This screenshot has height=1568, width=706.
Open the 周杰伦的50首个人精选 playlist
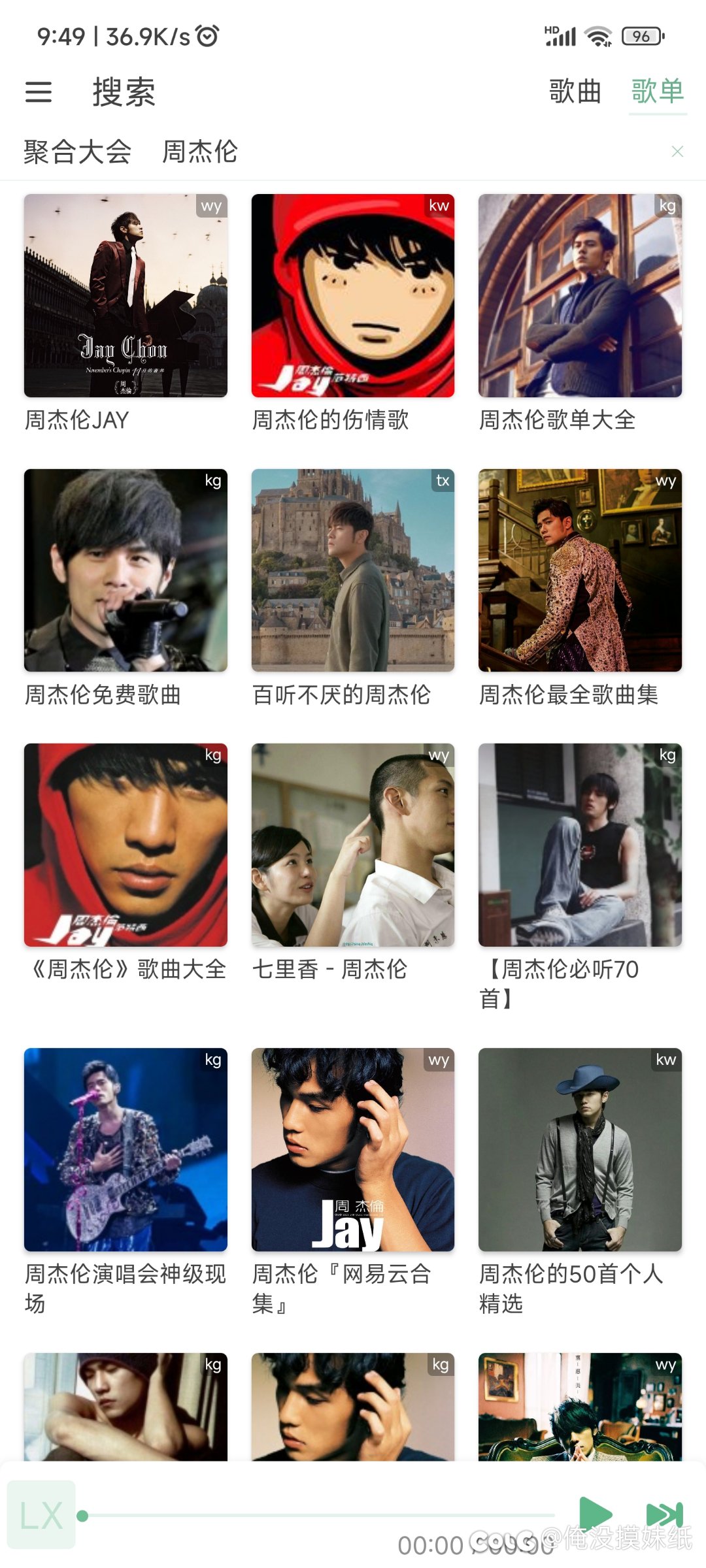click(x=580, y=1150)
